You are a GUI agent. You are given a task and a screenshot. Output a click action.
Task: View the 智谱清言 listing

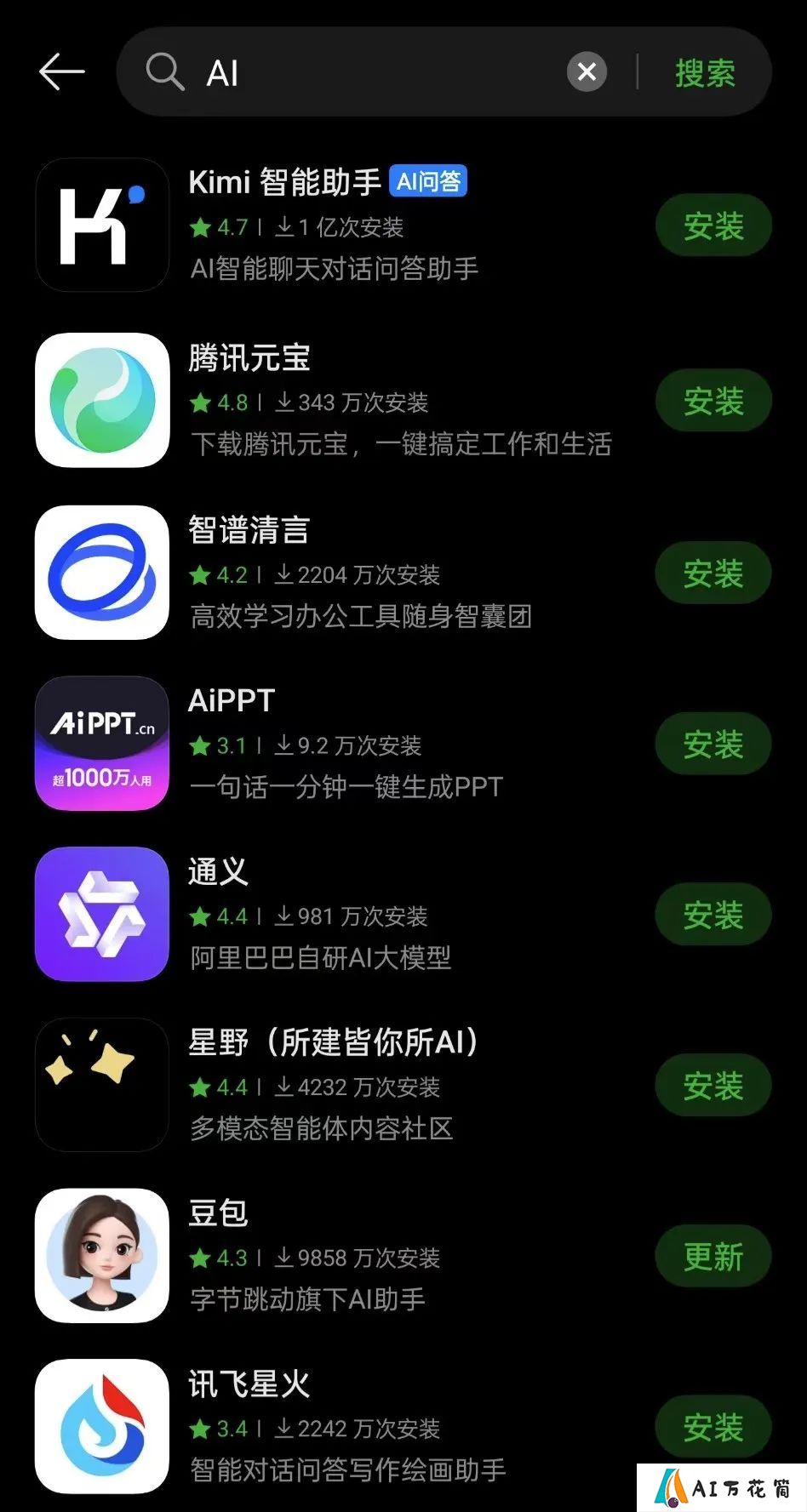341,573
